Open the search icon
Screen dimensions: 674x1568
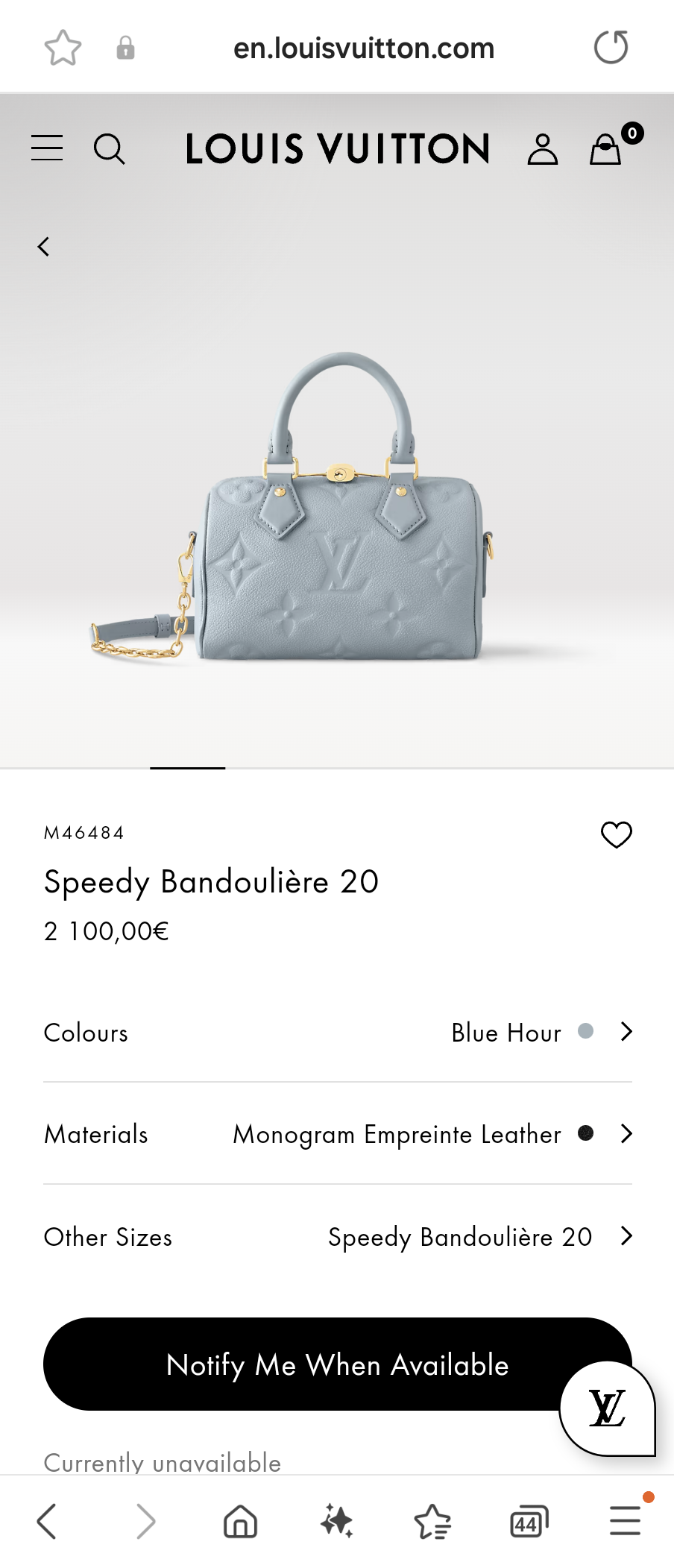[110, 148]
